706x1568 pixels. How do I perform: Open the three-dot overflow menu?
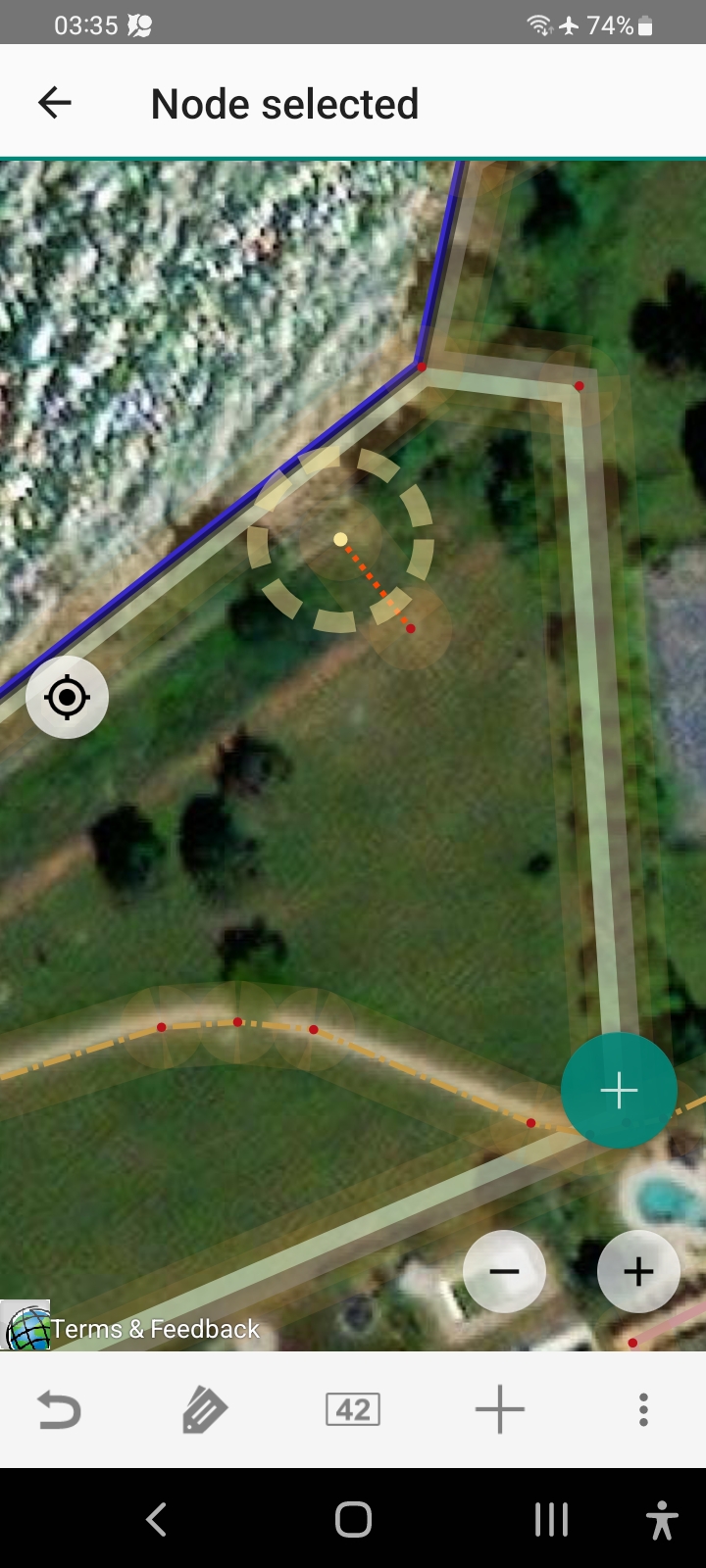643,1410
